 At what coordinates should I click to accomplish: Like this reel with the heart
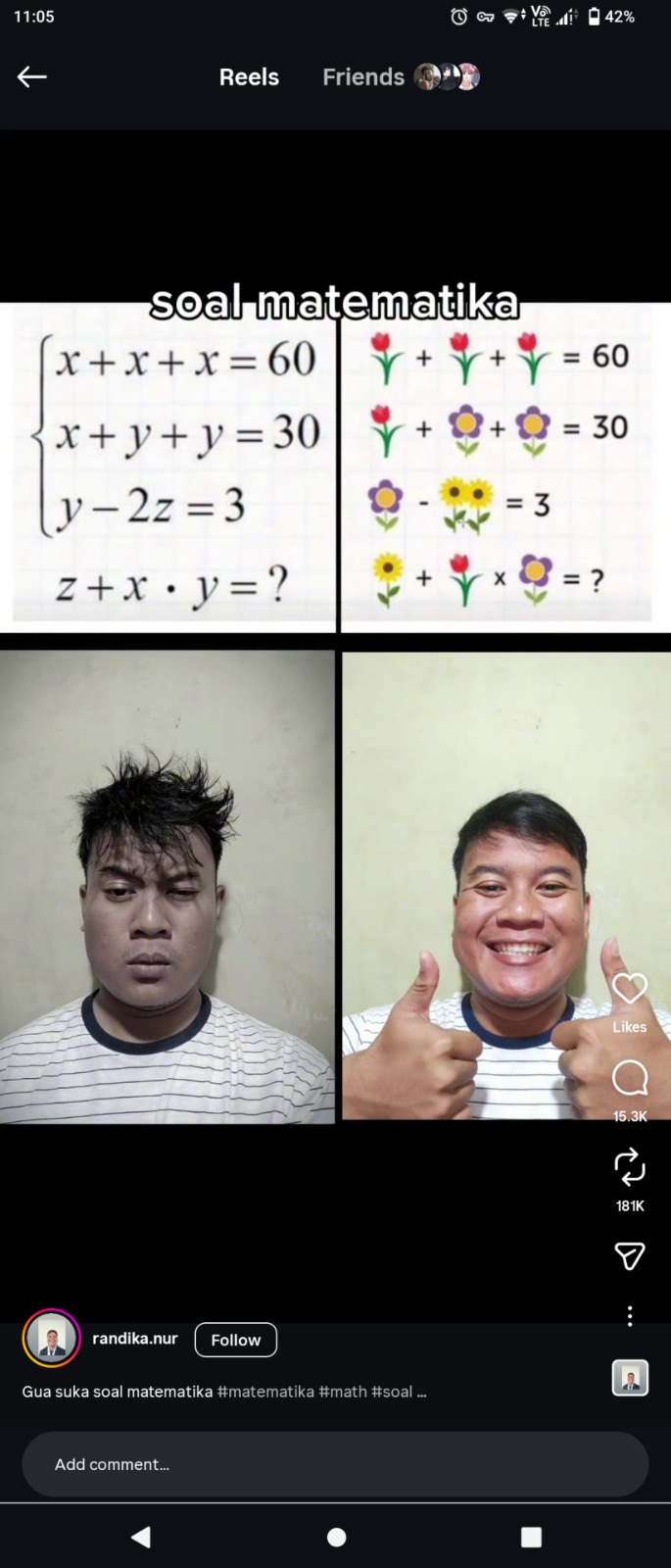click(629, 990)
